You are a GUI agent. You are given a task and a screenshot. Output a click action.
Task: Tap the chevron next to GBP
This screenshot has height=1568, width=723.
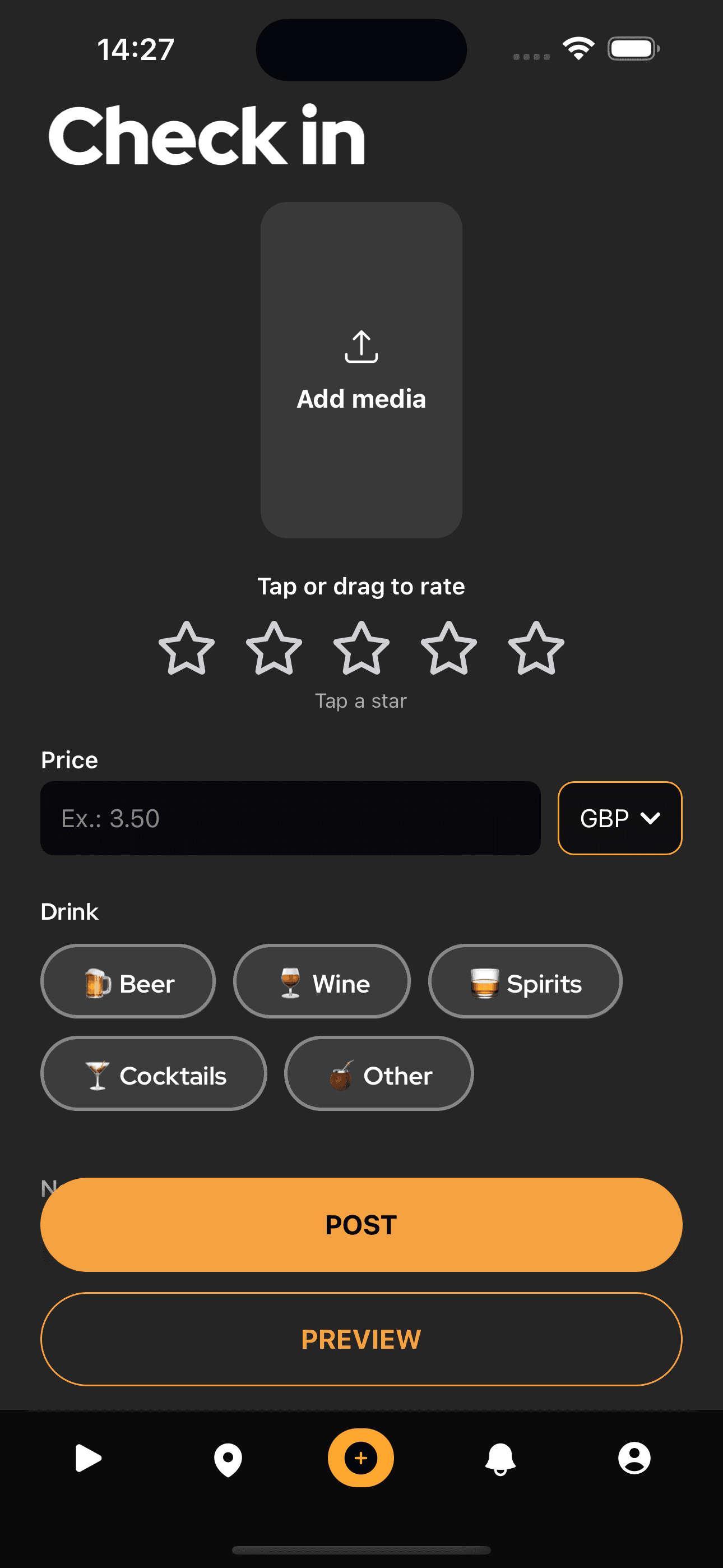(x=650, y=818)
